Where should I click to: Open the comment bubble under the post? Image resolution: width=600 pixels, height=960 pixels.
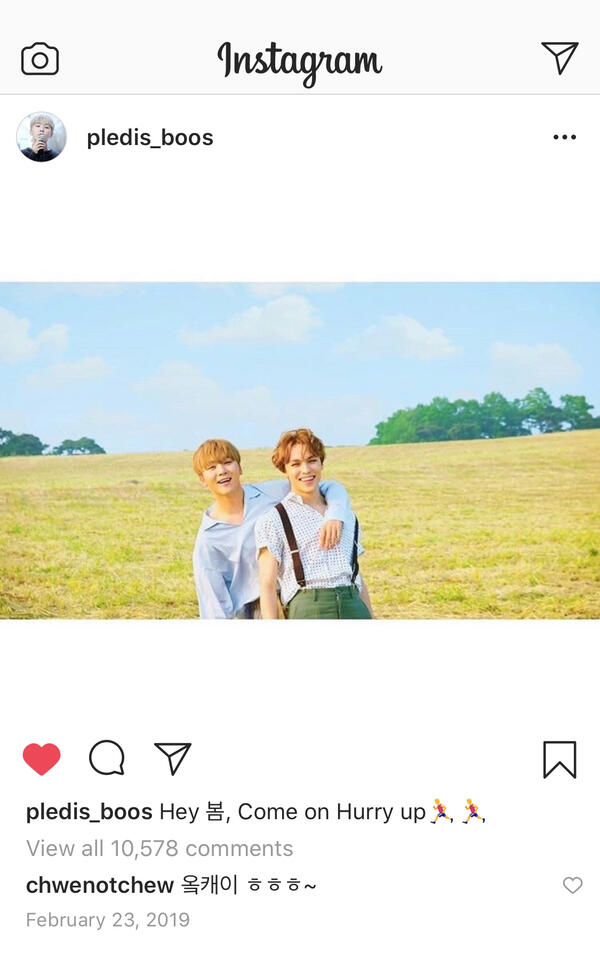[107, 759]
